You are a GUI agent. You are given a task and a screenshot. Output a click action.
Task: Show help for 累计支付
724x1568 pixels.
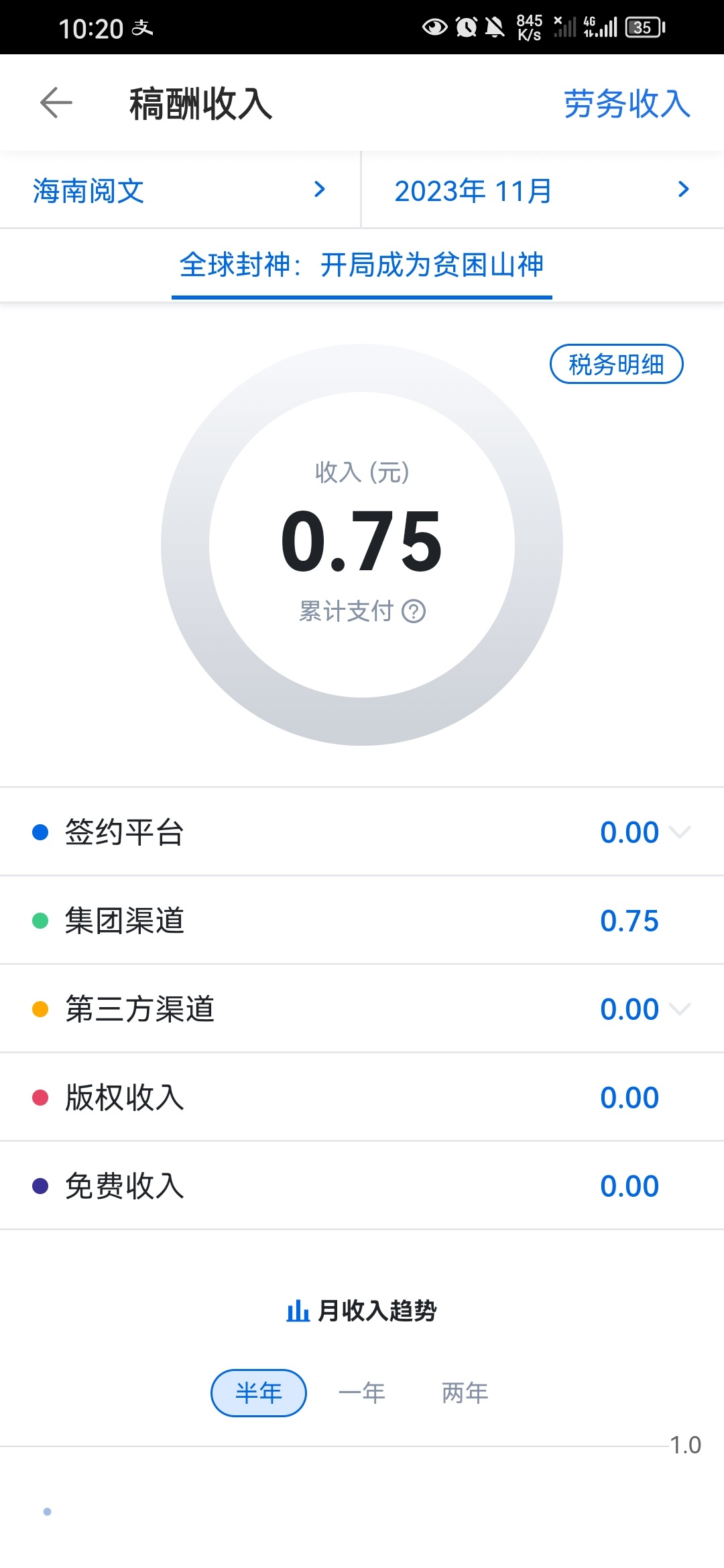pyautogui.click(x=414, y=611)
